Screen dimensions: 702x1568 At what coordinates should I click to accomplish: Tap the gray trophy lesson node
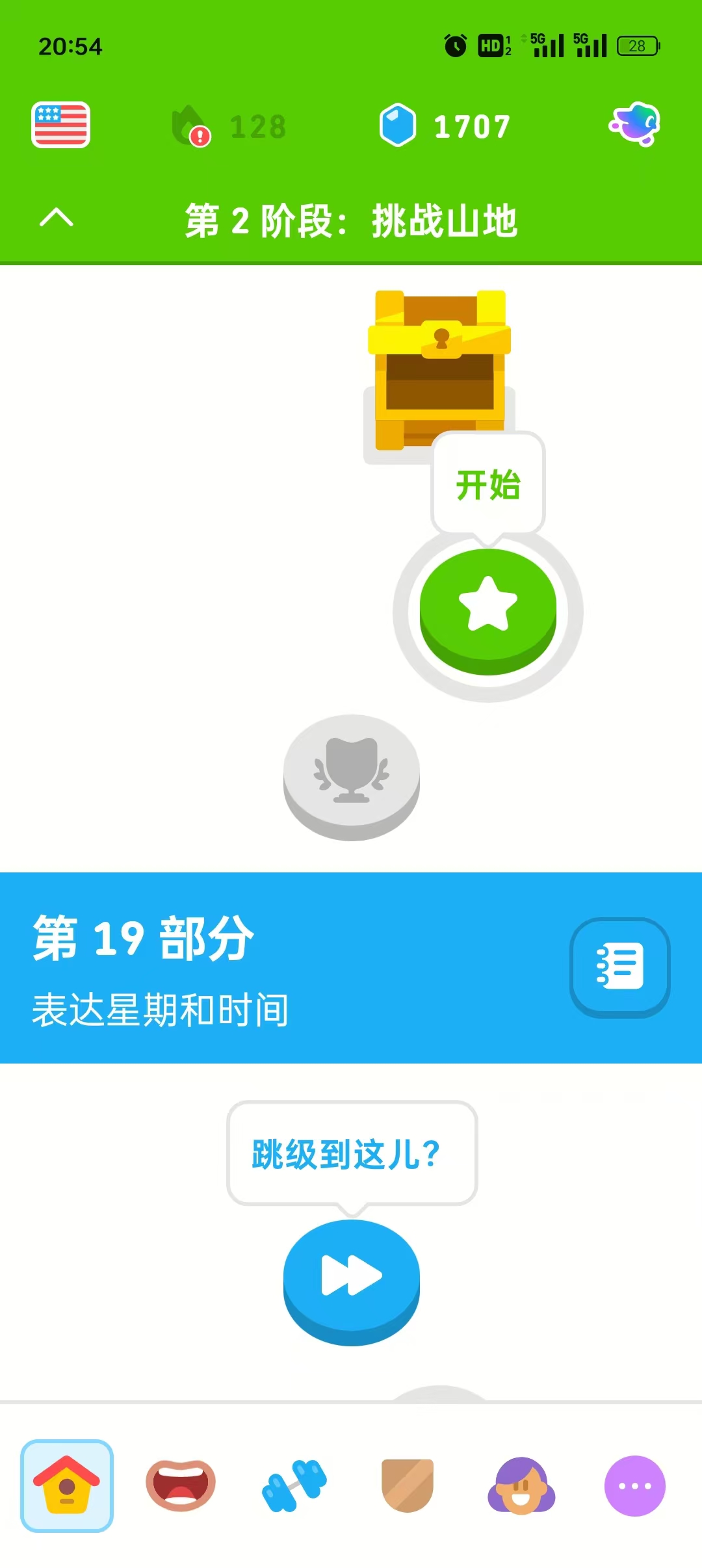click(x=352, y=774)
